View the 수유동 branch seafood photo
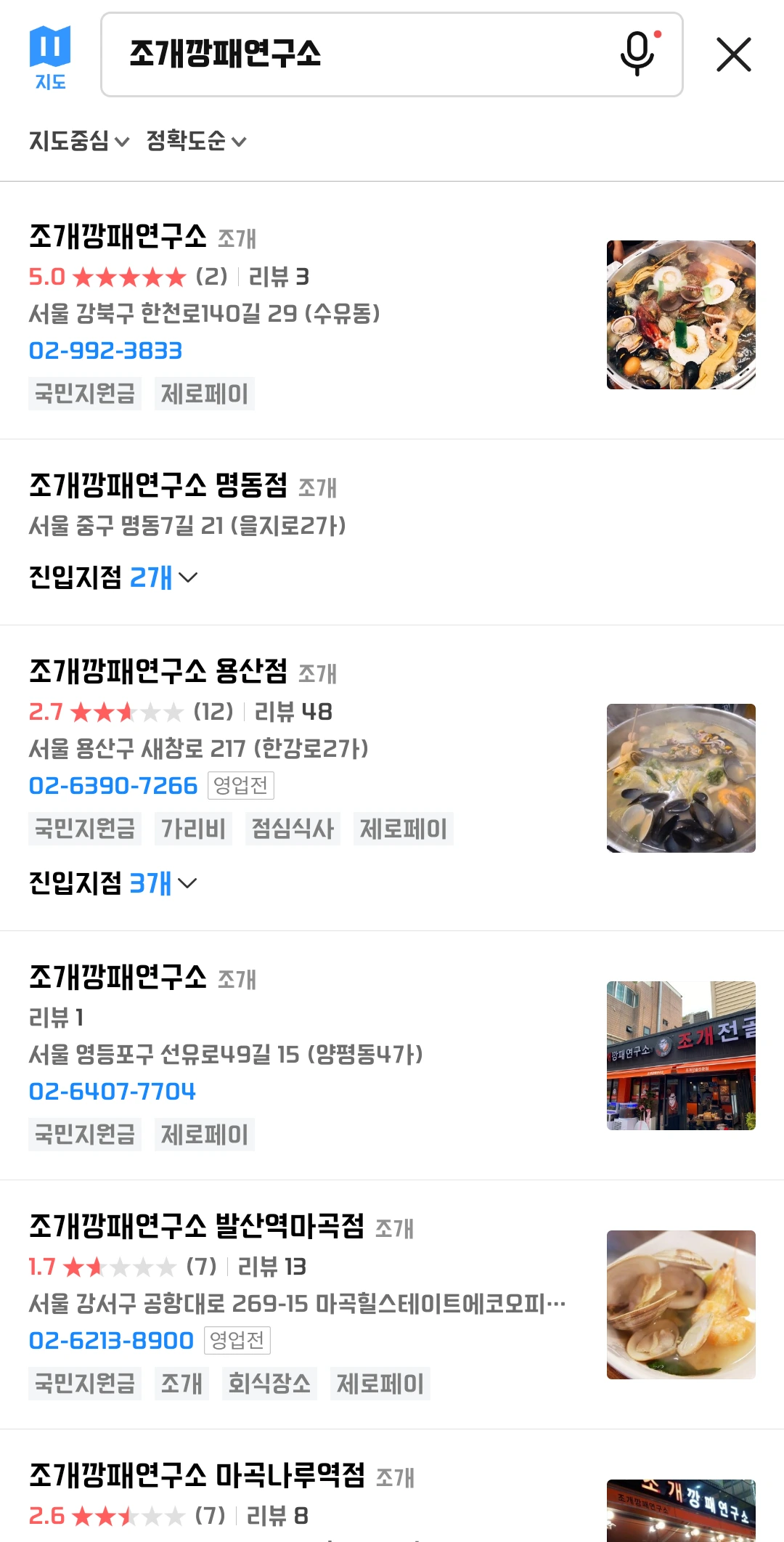Screen dimensions: 784x1542 click(x=681, y=315)
